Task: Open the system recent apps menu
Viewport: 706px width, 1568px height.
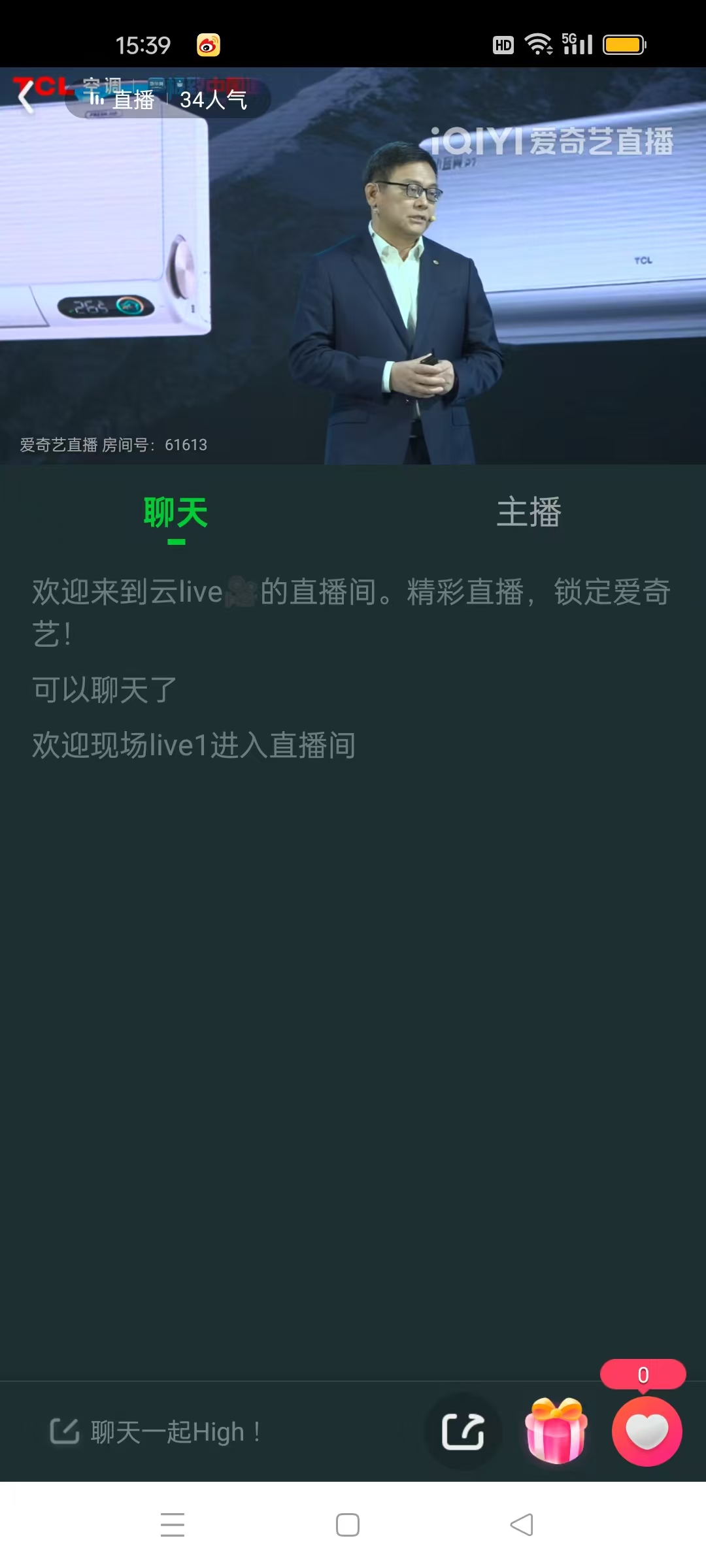Action: (173, 1525)
